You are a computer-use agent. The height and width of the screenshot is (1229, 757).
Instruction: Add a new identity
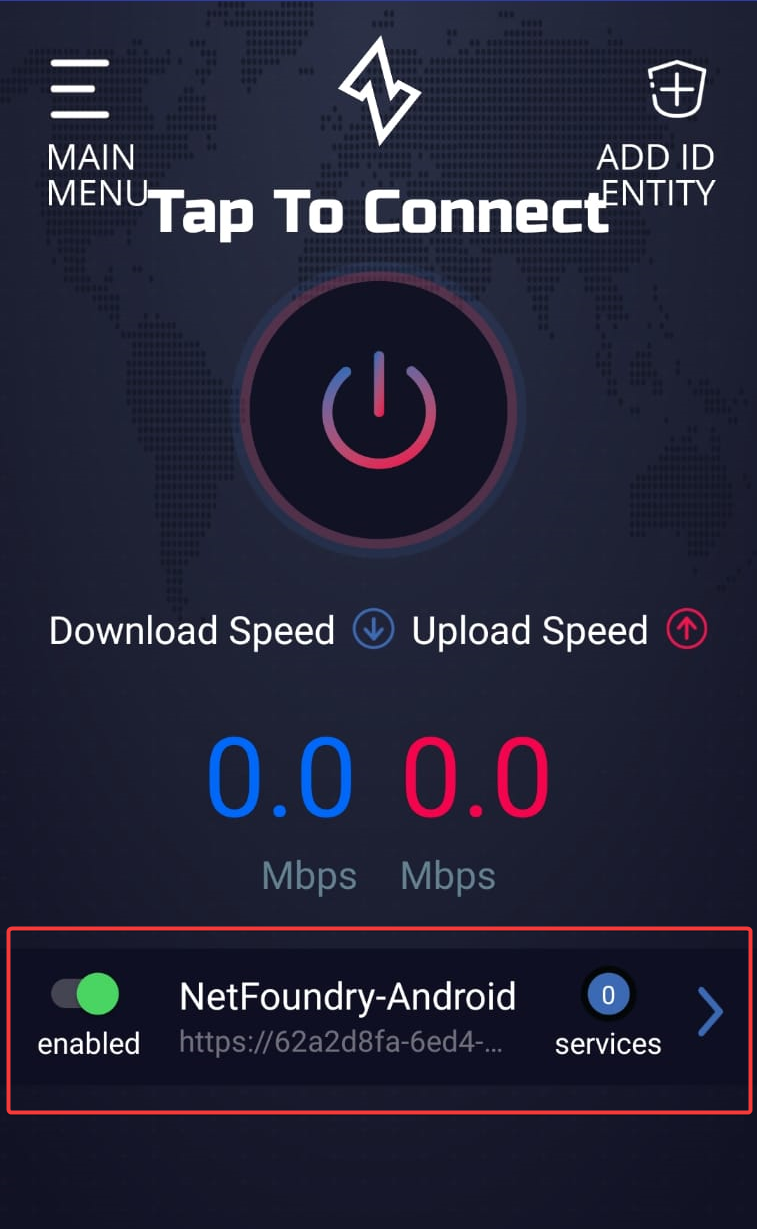tap(677, 92)
